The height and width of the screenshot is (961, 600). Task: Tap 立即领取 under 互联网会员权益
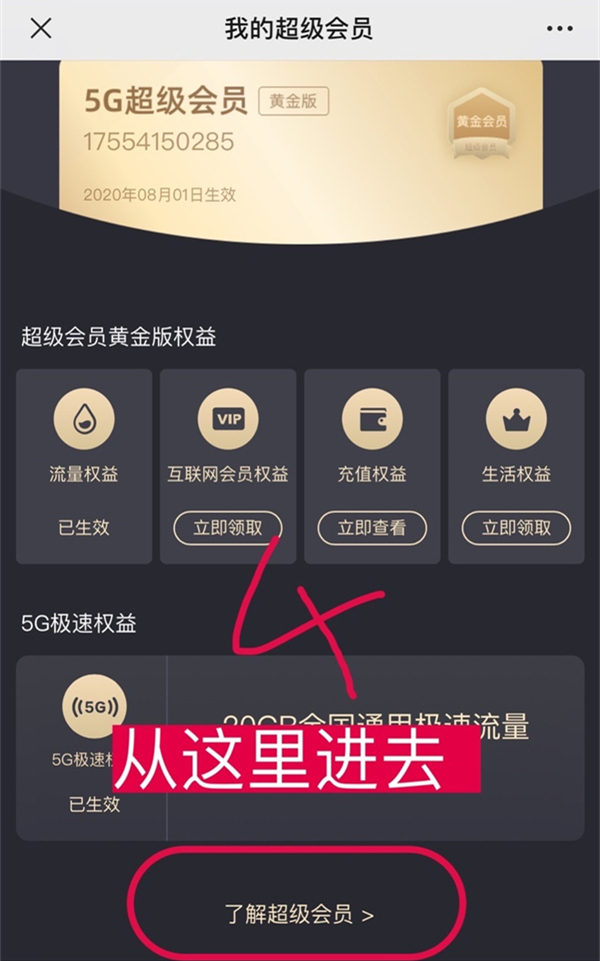(x=228, y=528)
